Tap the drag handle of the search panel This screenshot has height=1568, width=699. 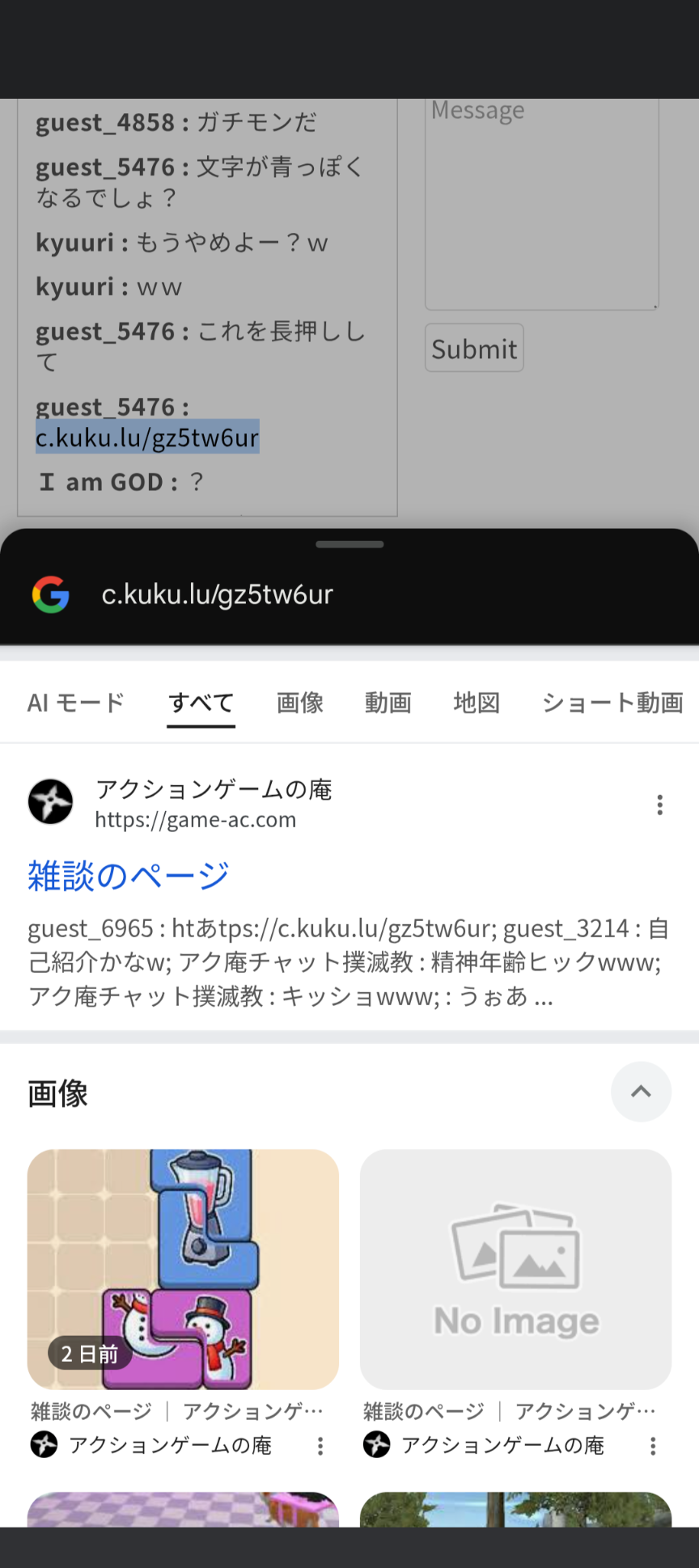[349, 544]
